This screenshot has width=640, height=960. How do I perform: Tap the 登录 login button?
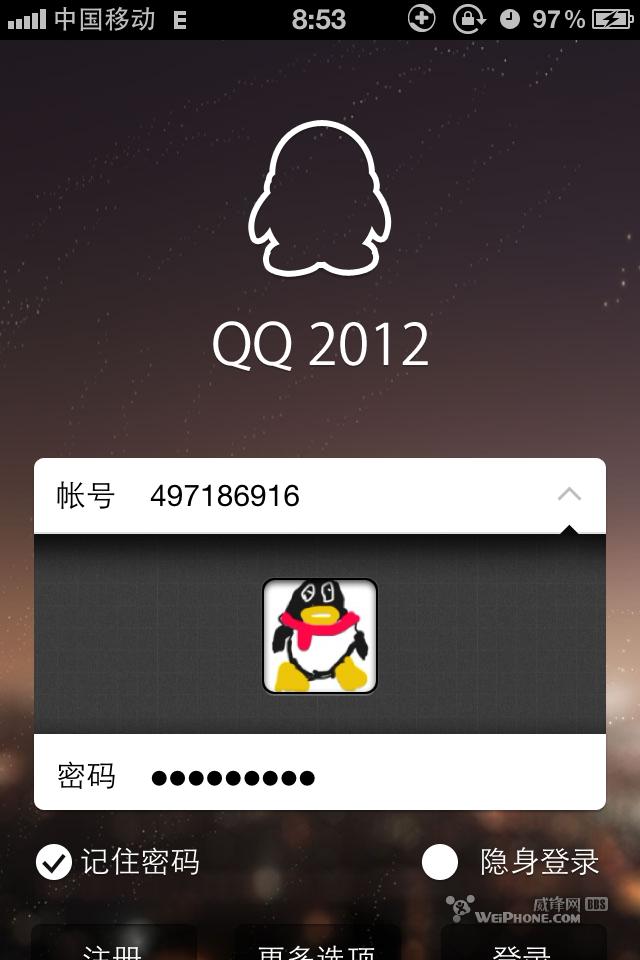[x=523, y=945]
